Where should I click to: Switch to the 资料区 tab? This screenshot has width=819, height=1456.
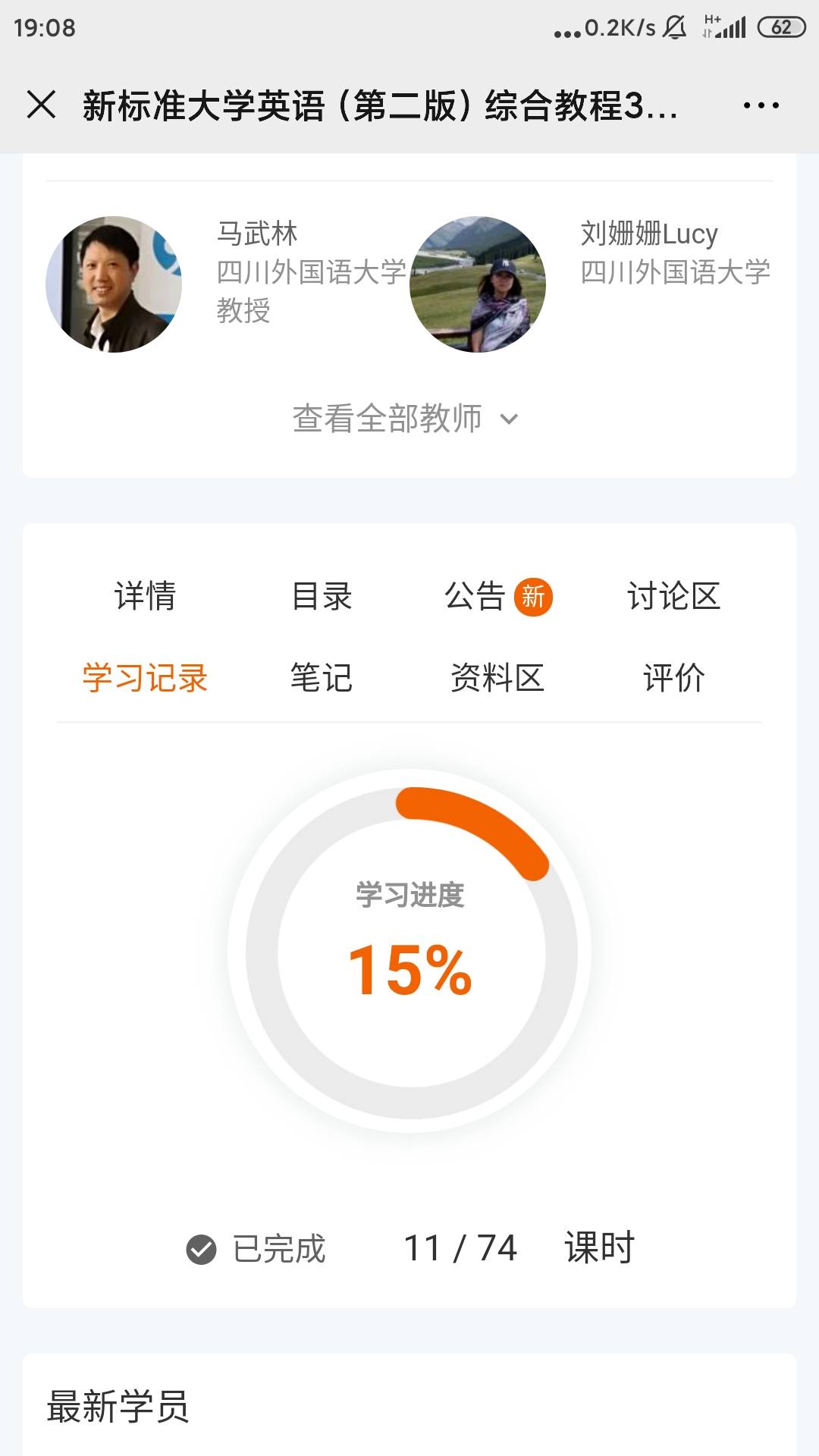point(497,678)
